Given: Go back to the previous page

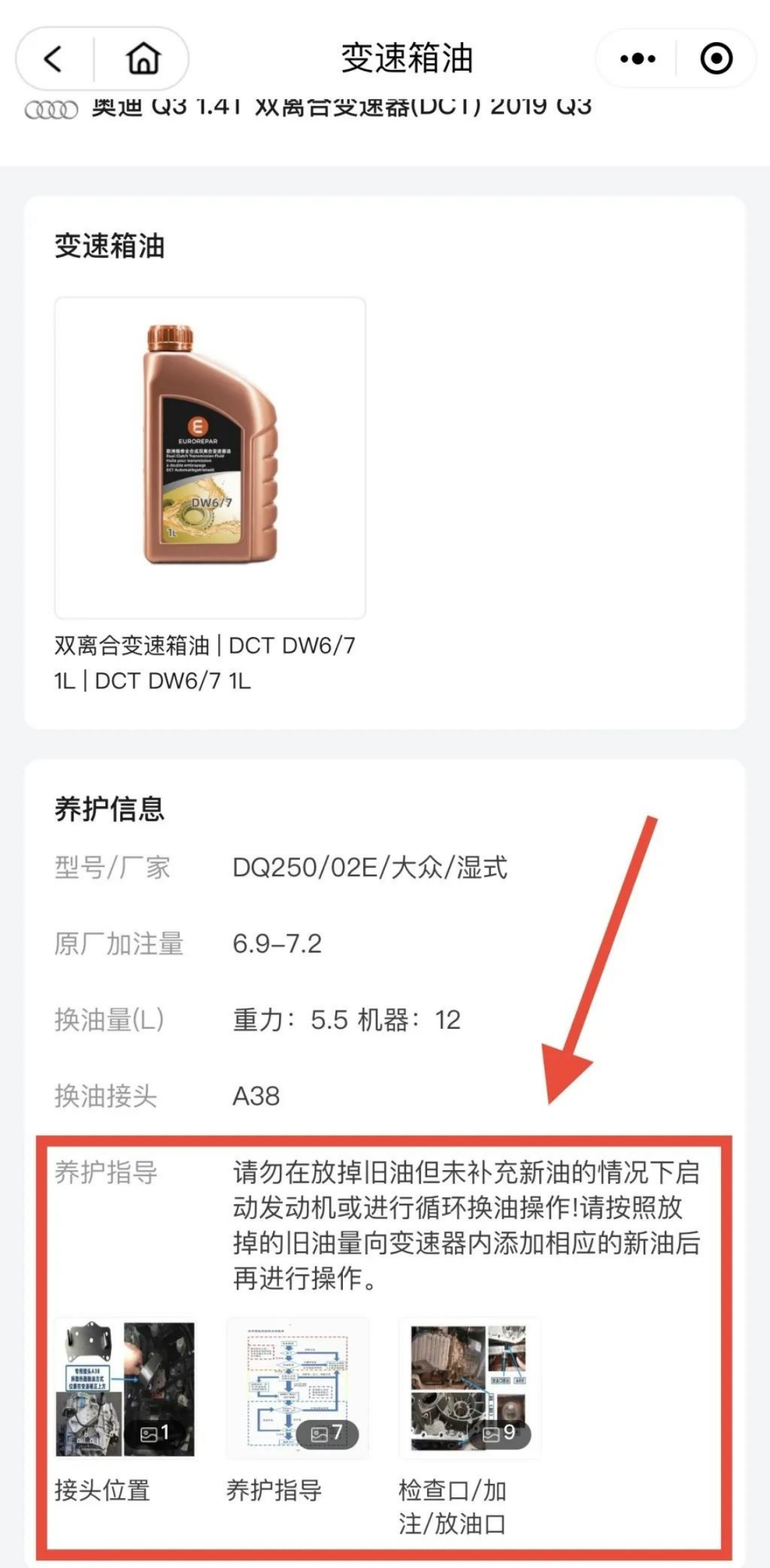Looking at the screenshot, I should pyautogui.click(x=53, y=59).
